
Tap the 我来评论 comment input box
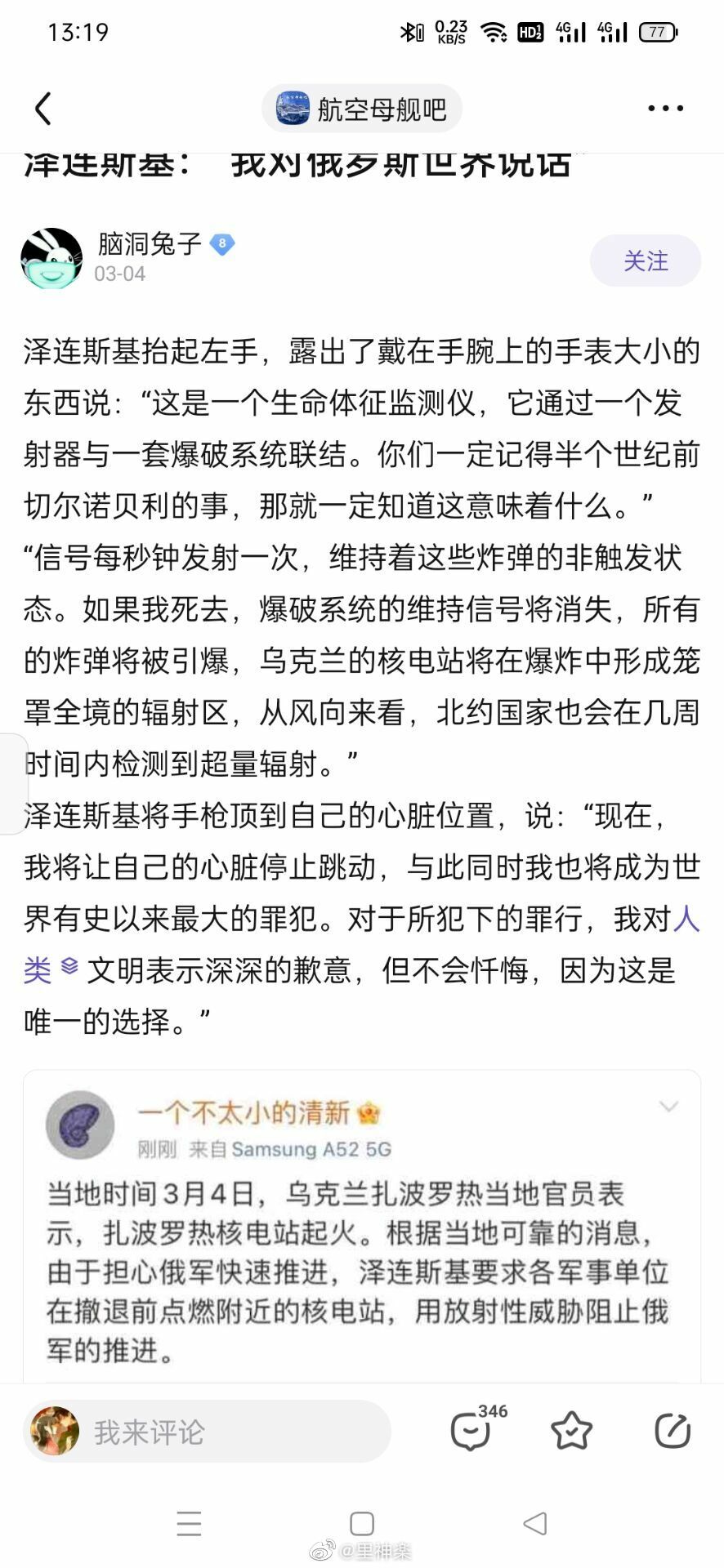[x=208, y=1432]
